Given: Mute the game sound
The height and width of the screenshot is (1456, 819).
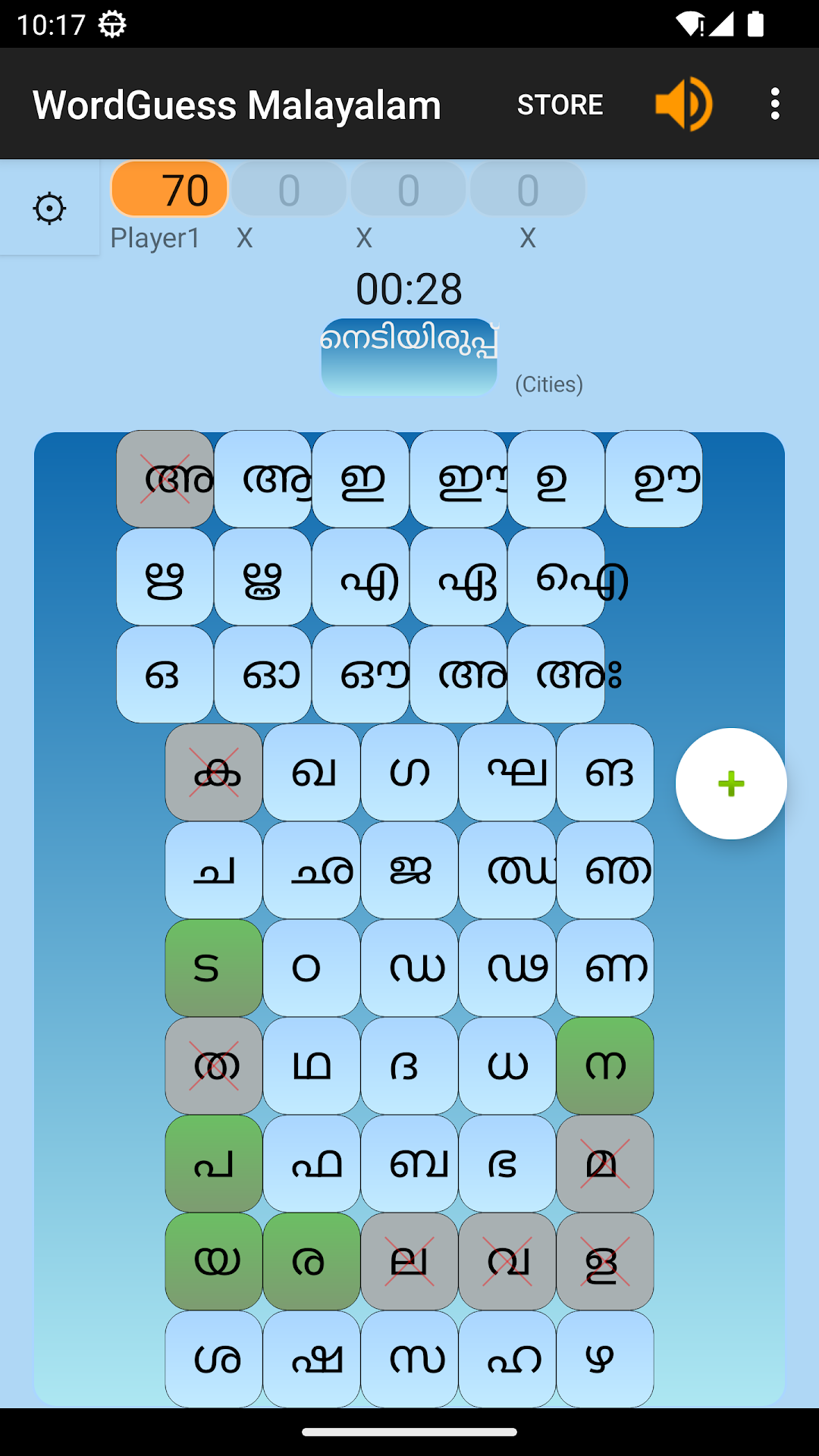Looking at the screenshot, I should tap(684, 104).
